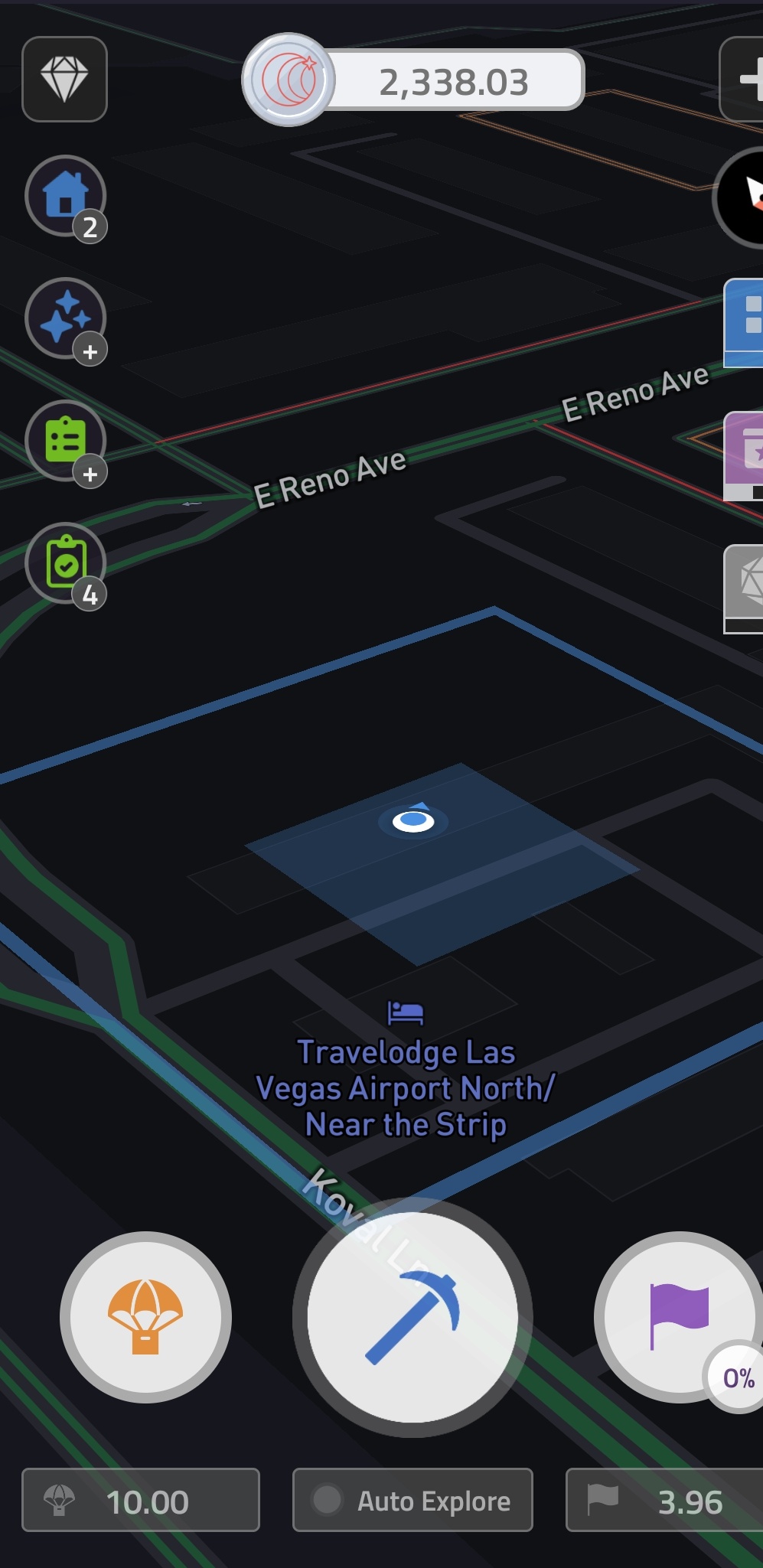
Task: Tap the 3.96 flag counter button
Action: tap(664, 1500)
